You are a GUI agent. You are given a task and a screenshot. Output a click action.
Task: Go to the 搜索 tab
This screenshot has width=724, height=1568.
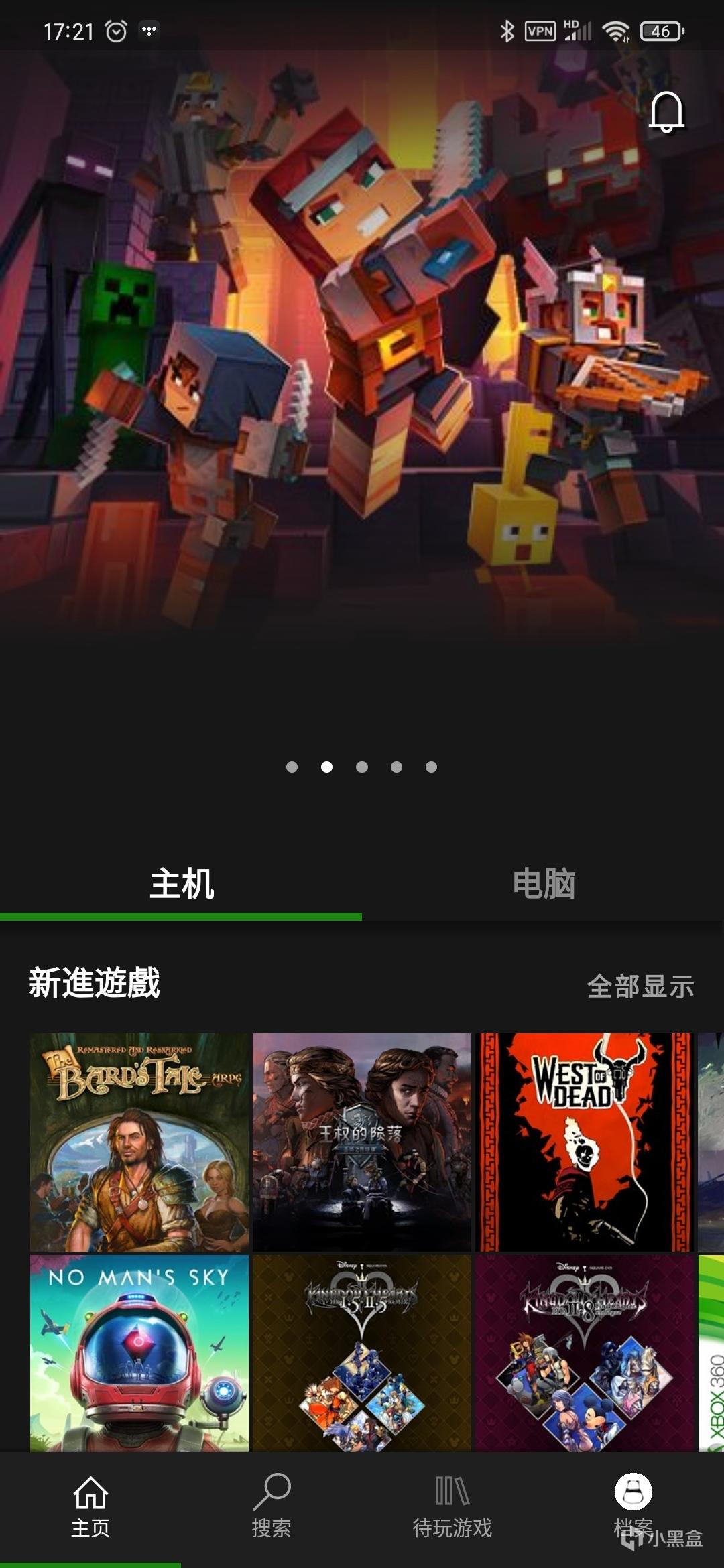(x=271, y=1505)
